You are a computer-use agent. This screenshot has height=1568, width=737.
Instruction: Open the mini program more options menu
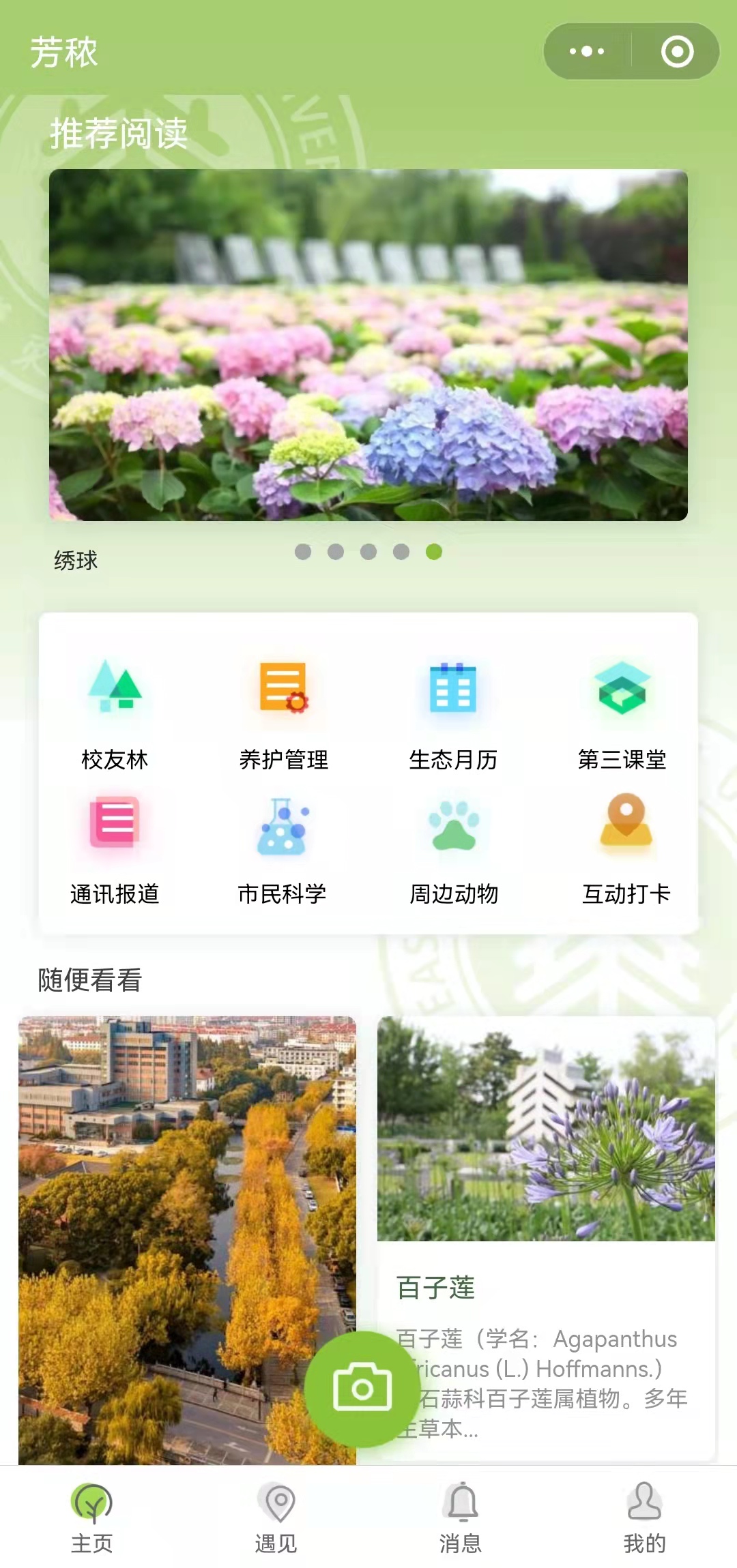pyautogui.click(x=587, y=51)
